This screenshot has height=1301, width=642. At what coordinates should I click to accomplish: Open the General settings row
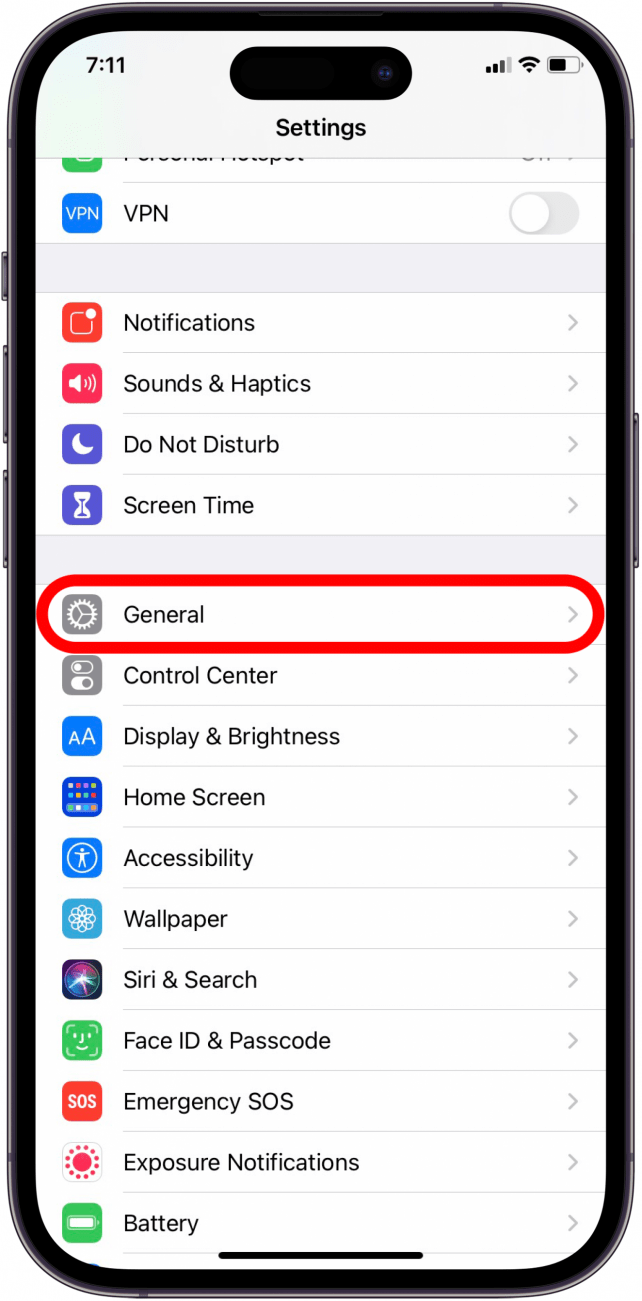pyautogui.click(x=320, y=615)
